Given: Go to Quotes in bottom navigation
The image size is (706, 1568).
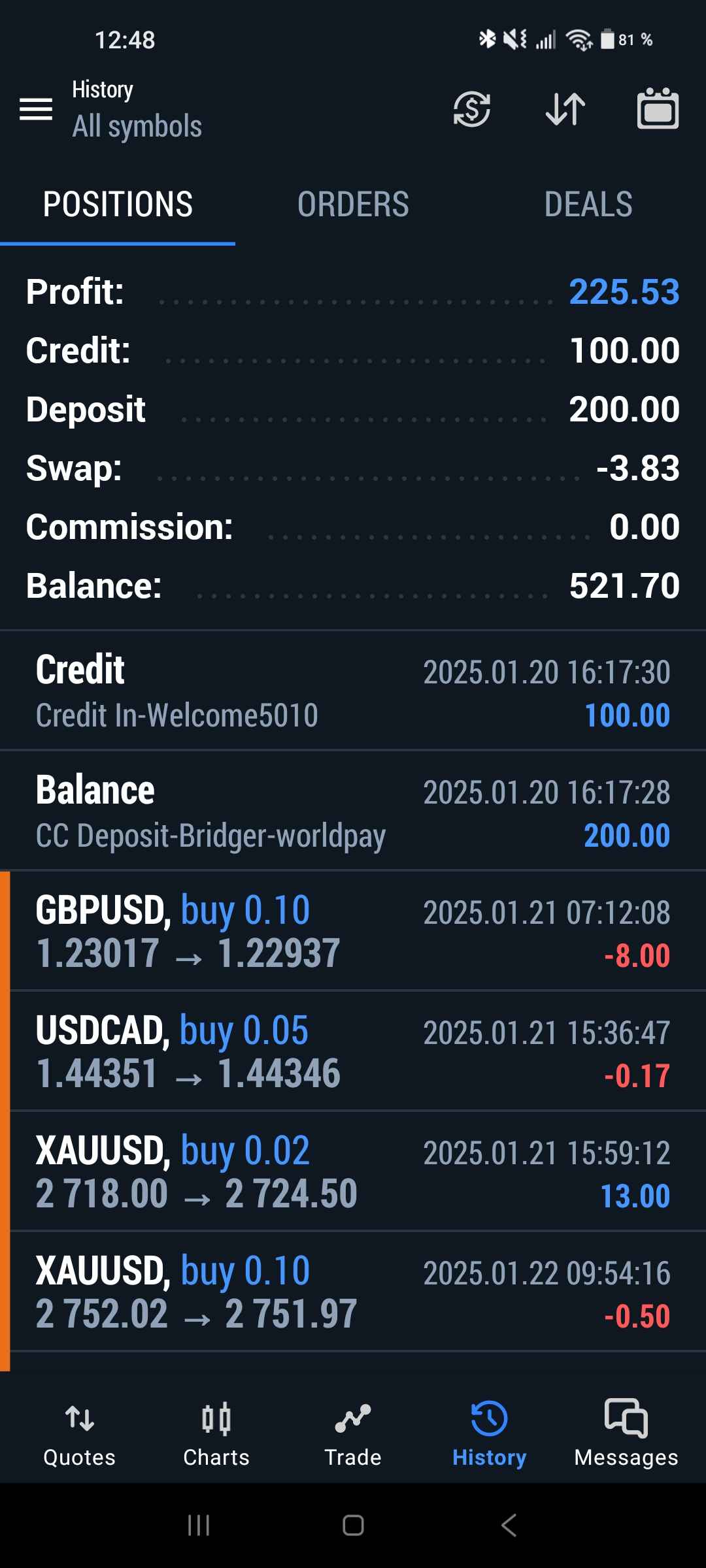Looking at the screenshot, I should [80, 1434].
